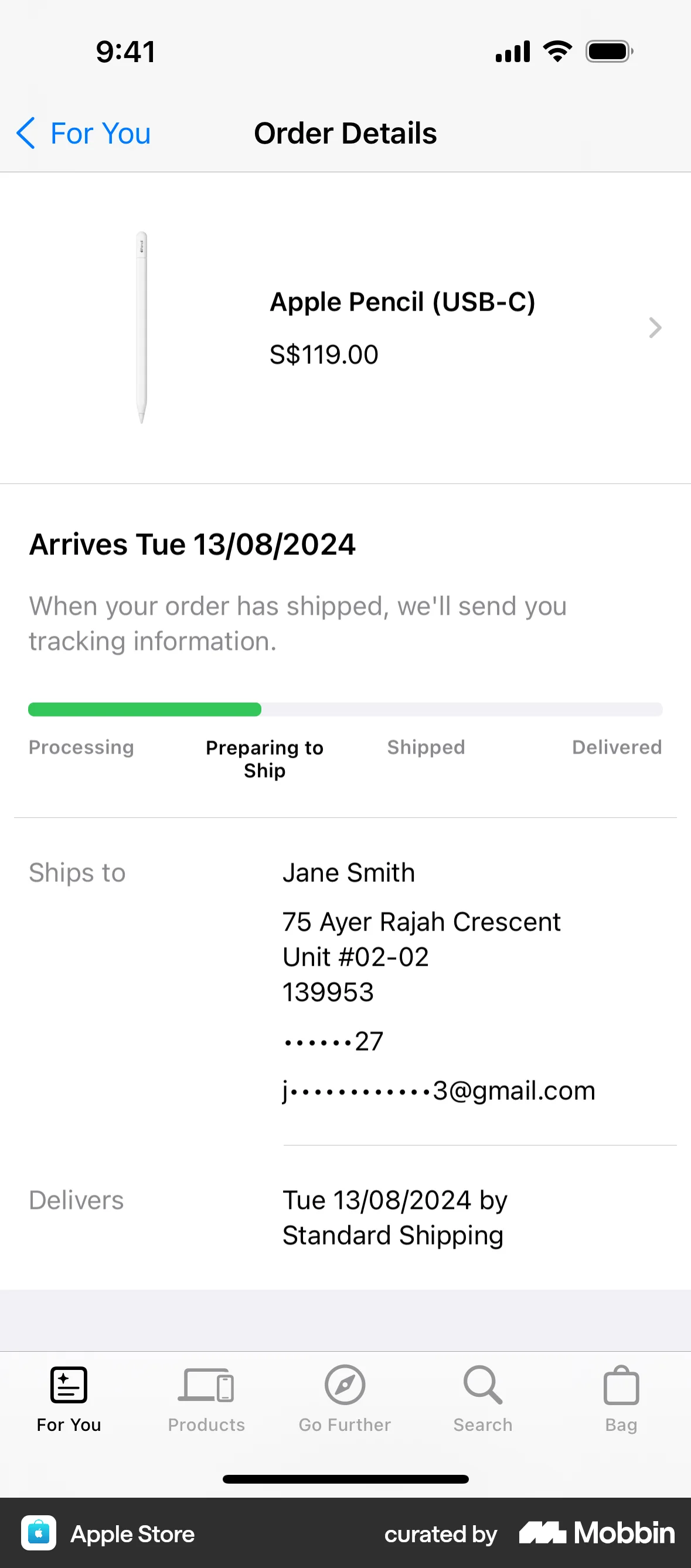
Task: Tap the Apple Pencil (USB-C) product name
Action: click(403, 301)
